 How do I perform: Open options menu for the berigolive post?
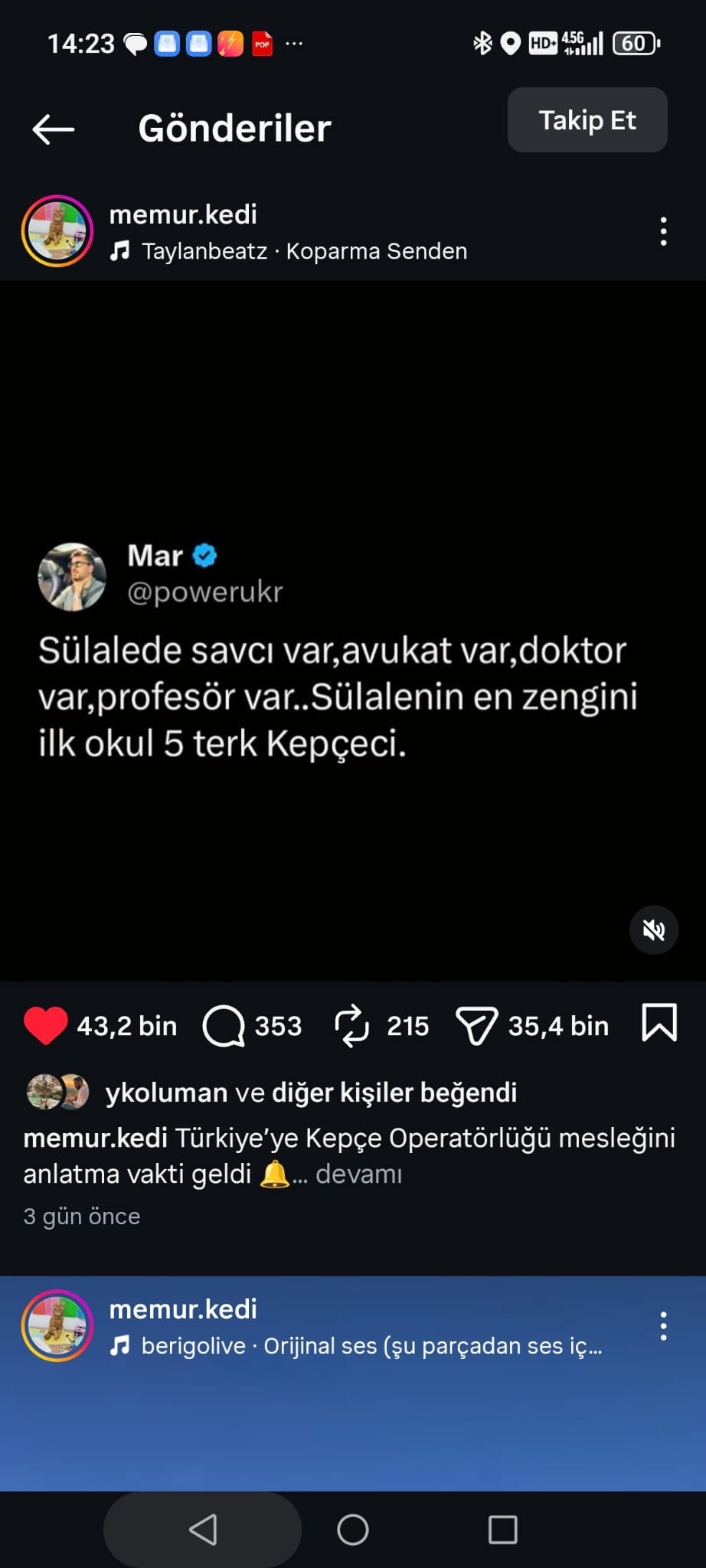tap(663, 1326)
